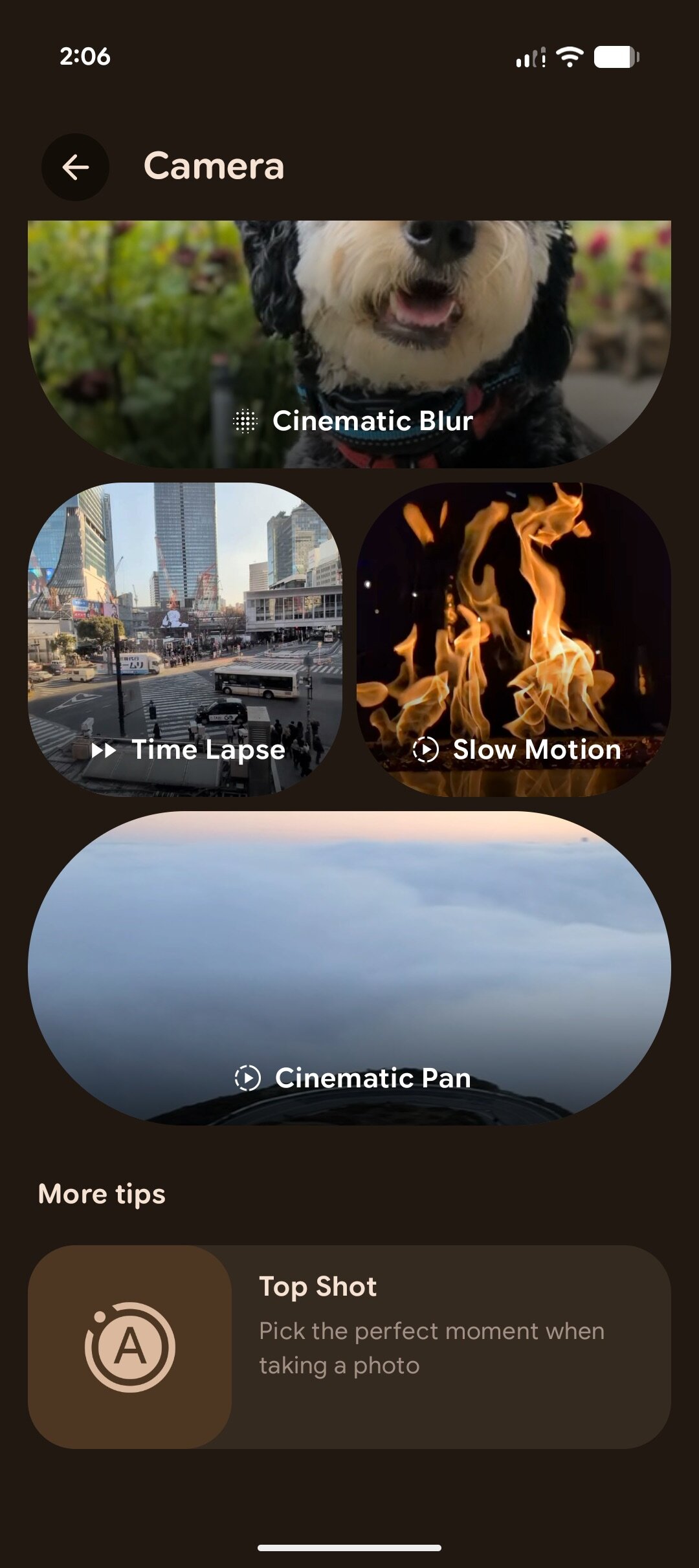Go back from the Camera page
Screen dimensions: 699x1568
click(x=75, y=167)
